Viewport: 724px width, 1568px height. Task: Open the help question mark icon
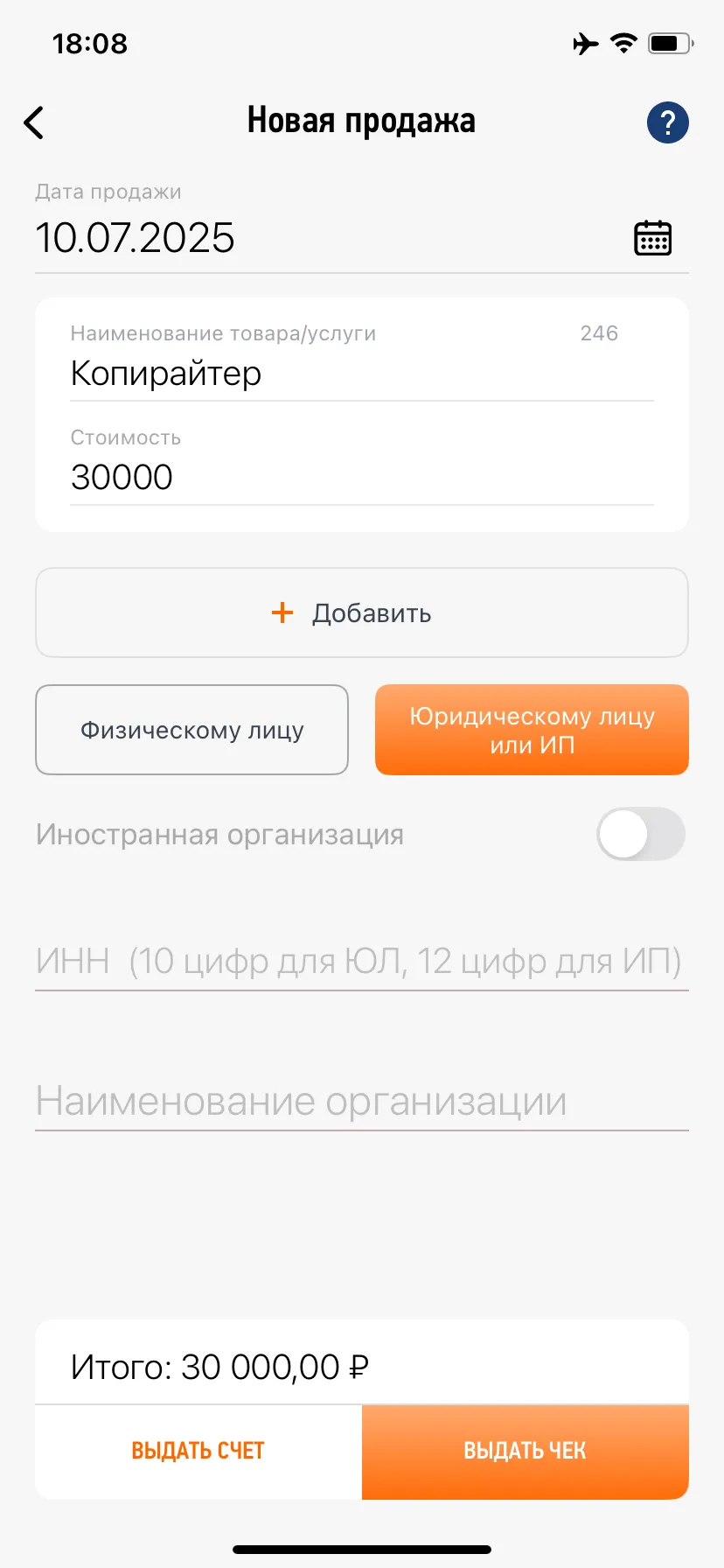pos(667,122)
